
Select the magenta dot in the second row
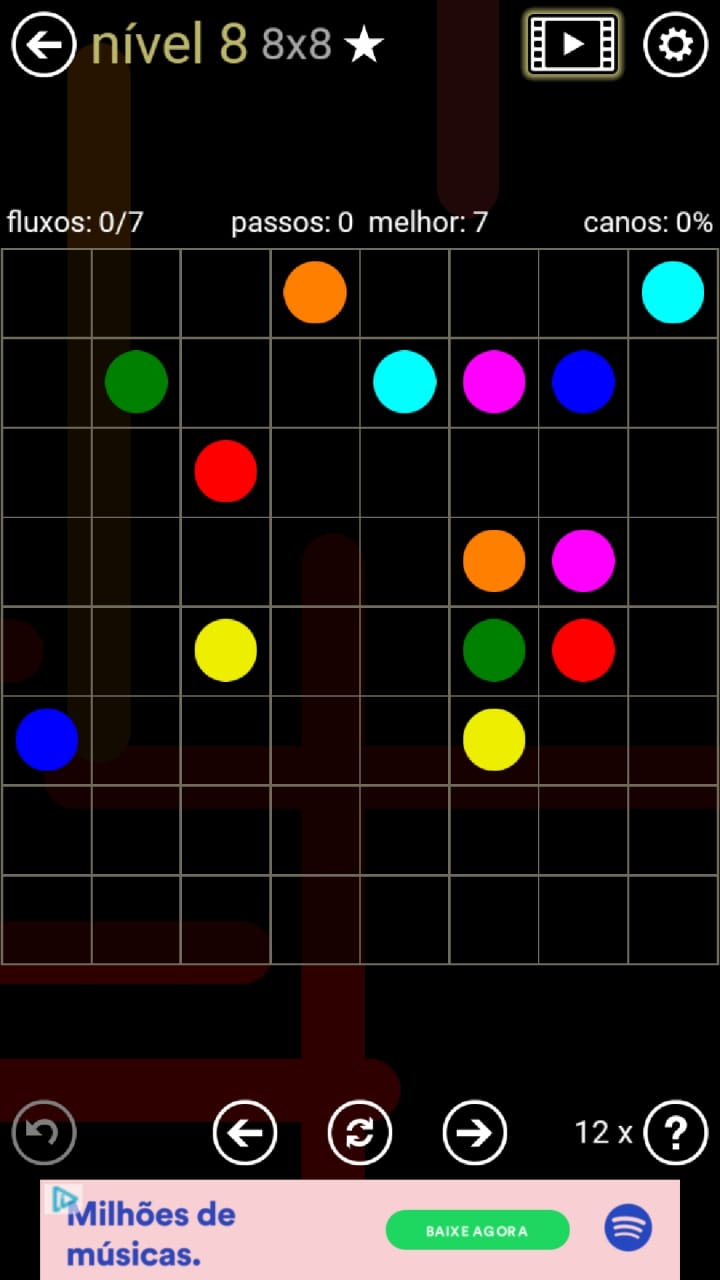tap(494, 381)
